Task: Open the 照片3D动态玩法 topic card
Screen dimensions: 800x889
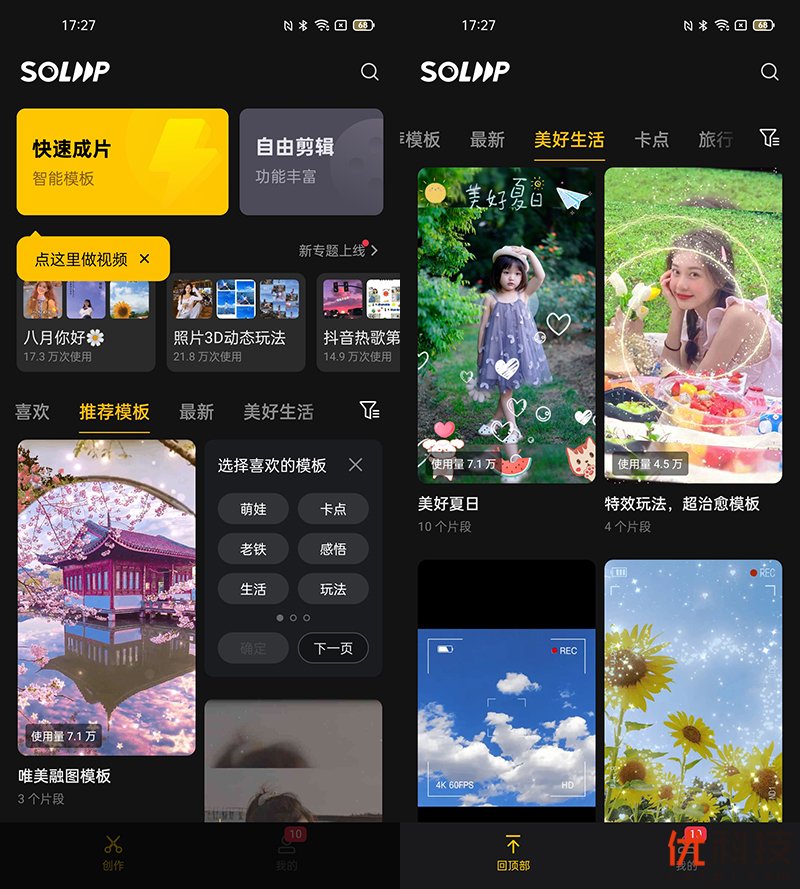Action: point(235,322)
